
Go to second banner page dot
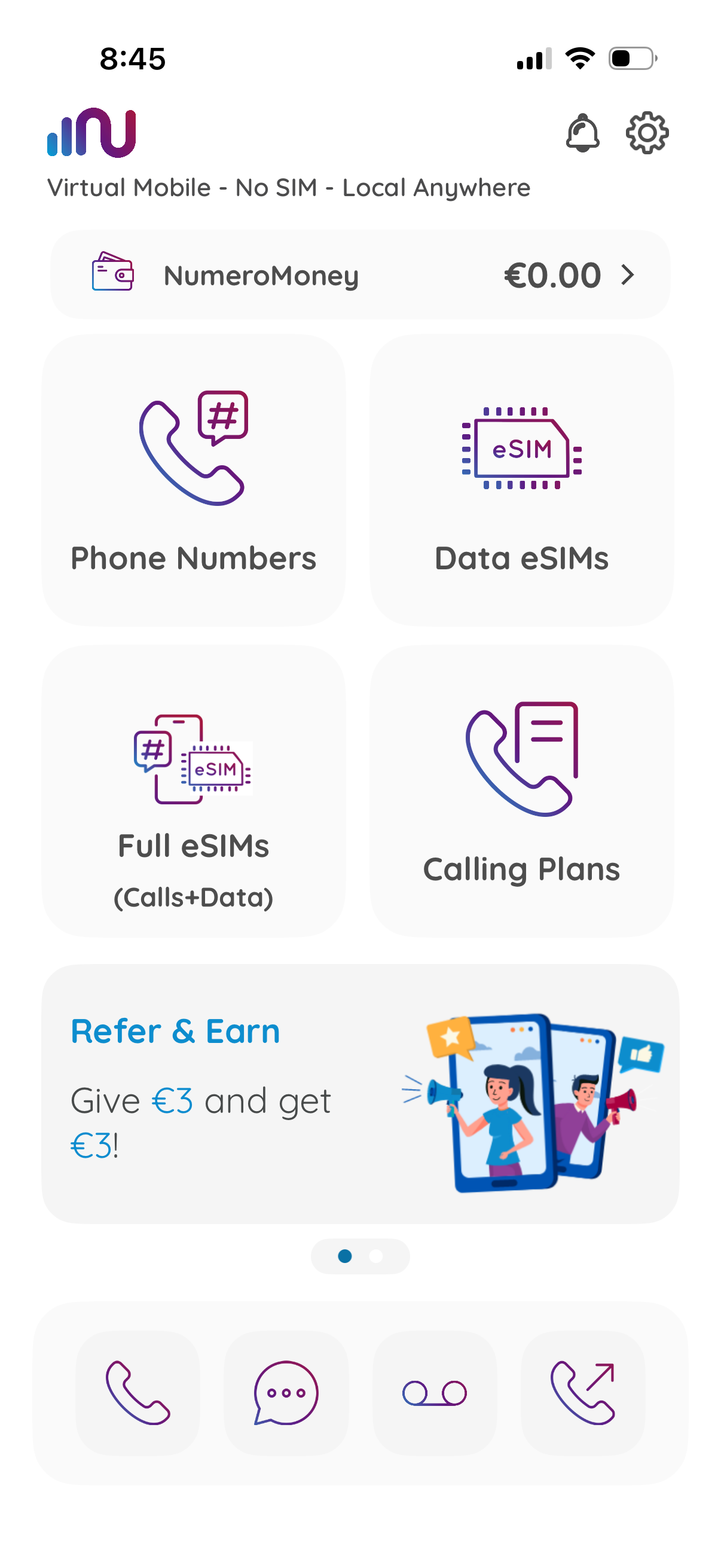[376, 1256]
